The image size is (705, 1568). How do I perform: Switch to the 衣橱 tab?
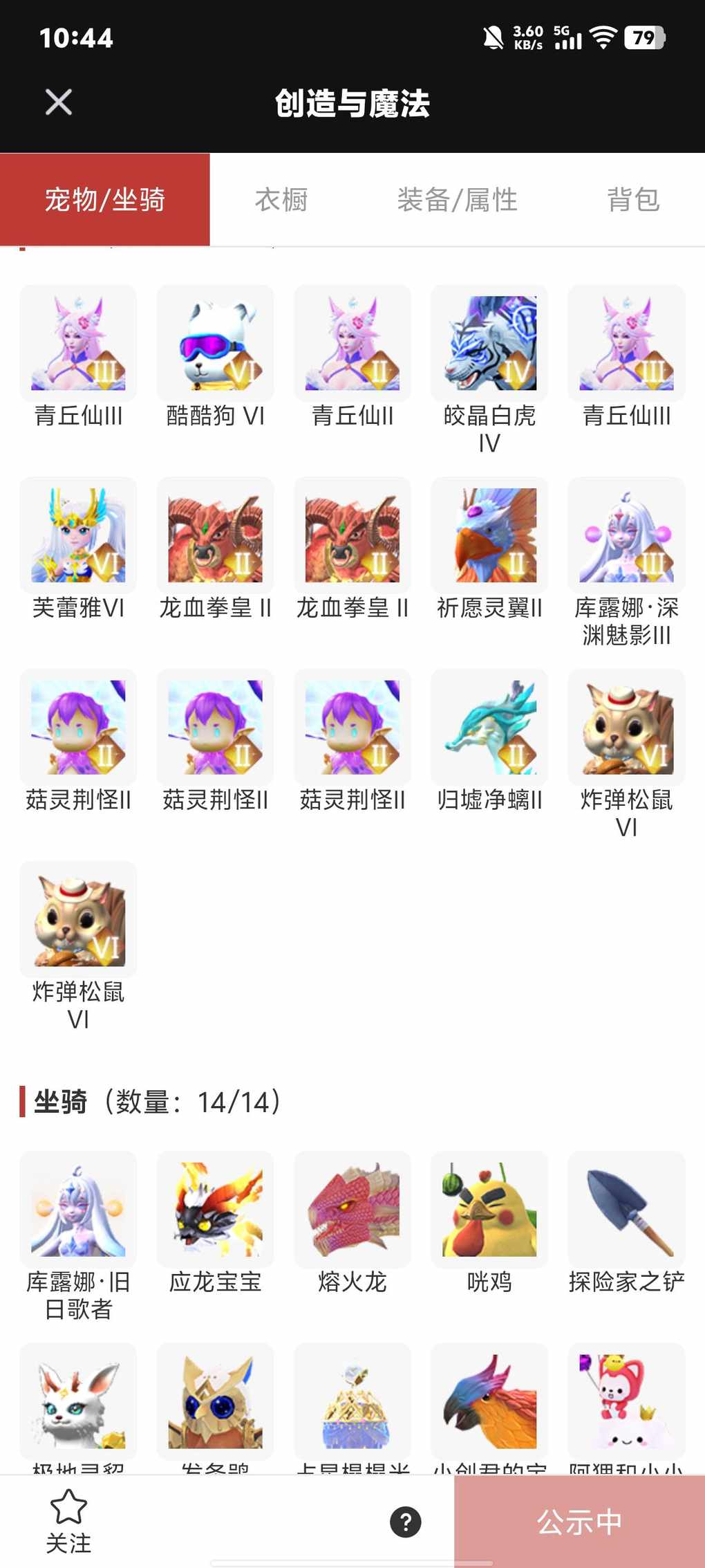click(x=281, y=200)
